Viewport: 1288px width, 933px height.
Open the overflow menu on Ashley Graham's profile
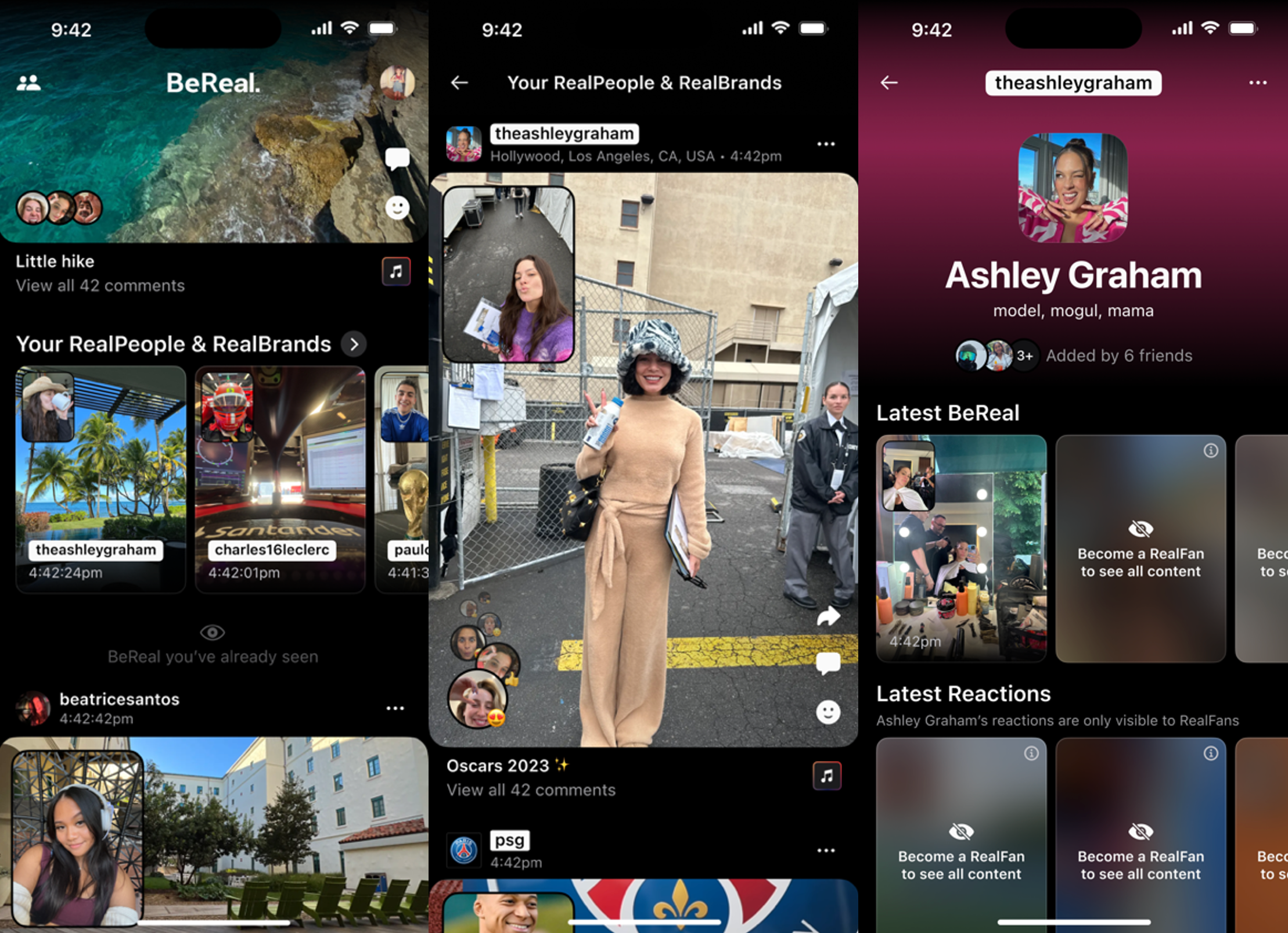(x=1258, y=83)
